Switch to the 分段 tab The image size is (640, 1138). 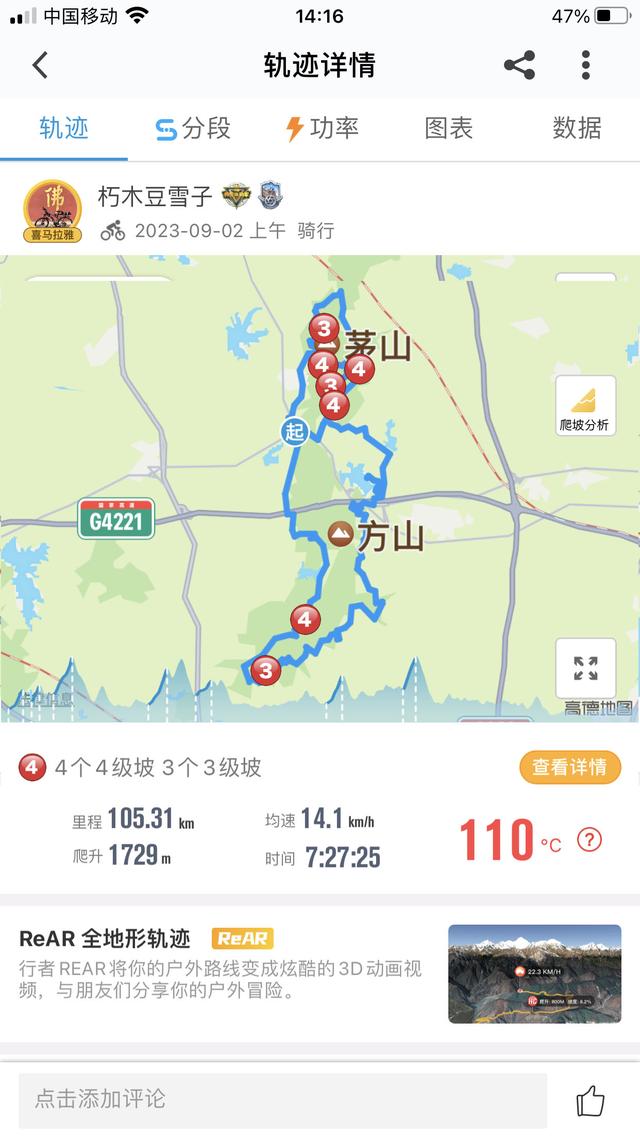pos(193,128)
